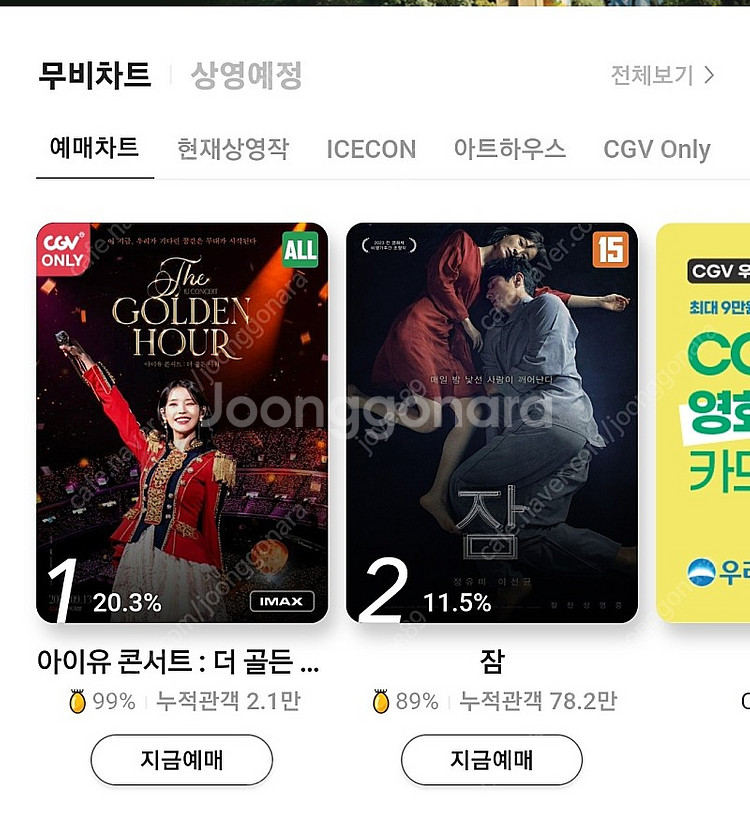
Task: Click 지금예매 under the IU concert
Action: click(x=181, y=760)
